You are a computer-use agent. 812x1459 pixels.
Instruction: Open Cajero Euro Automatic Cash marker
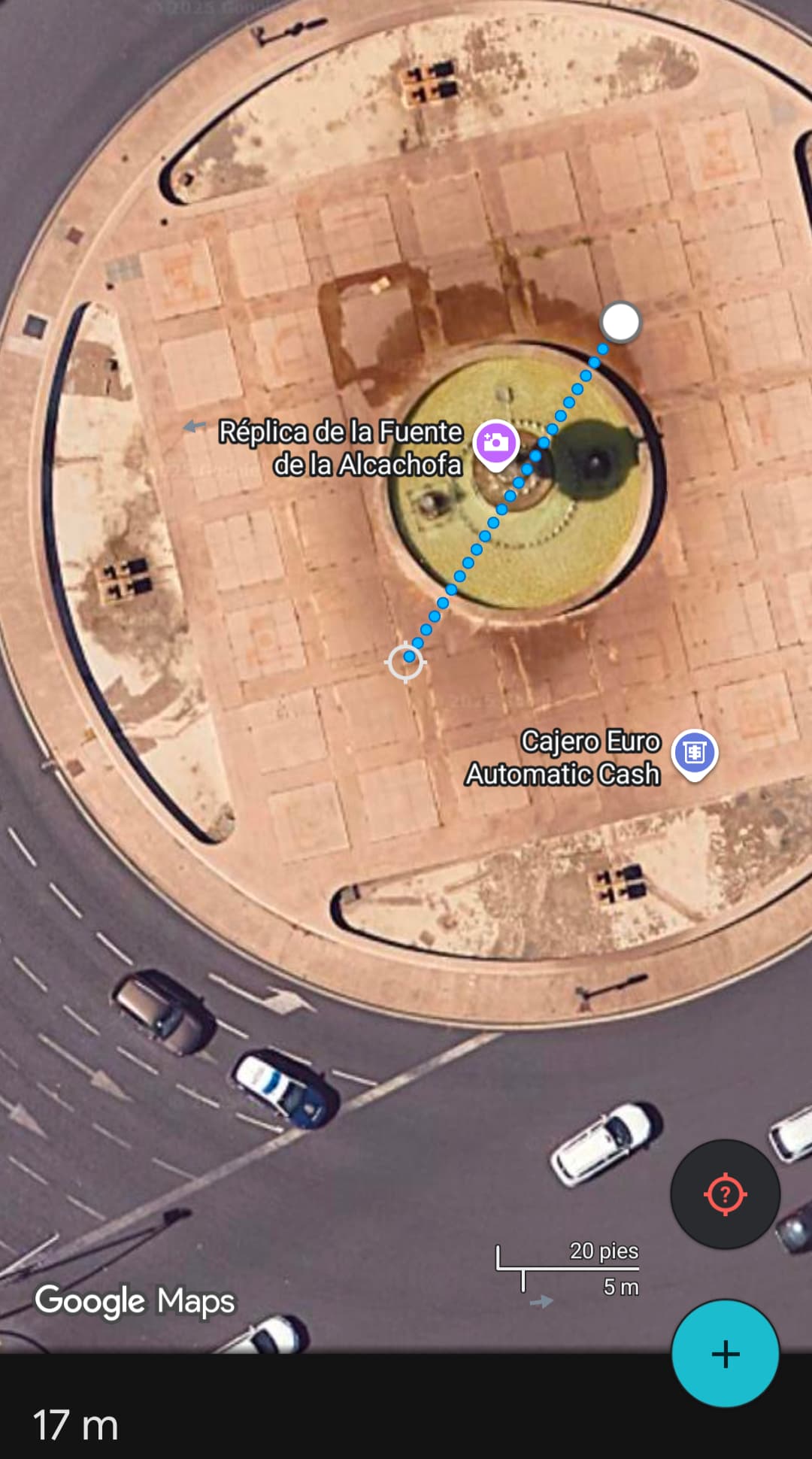694,753
